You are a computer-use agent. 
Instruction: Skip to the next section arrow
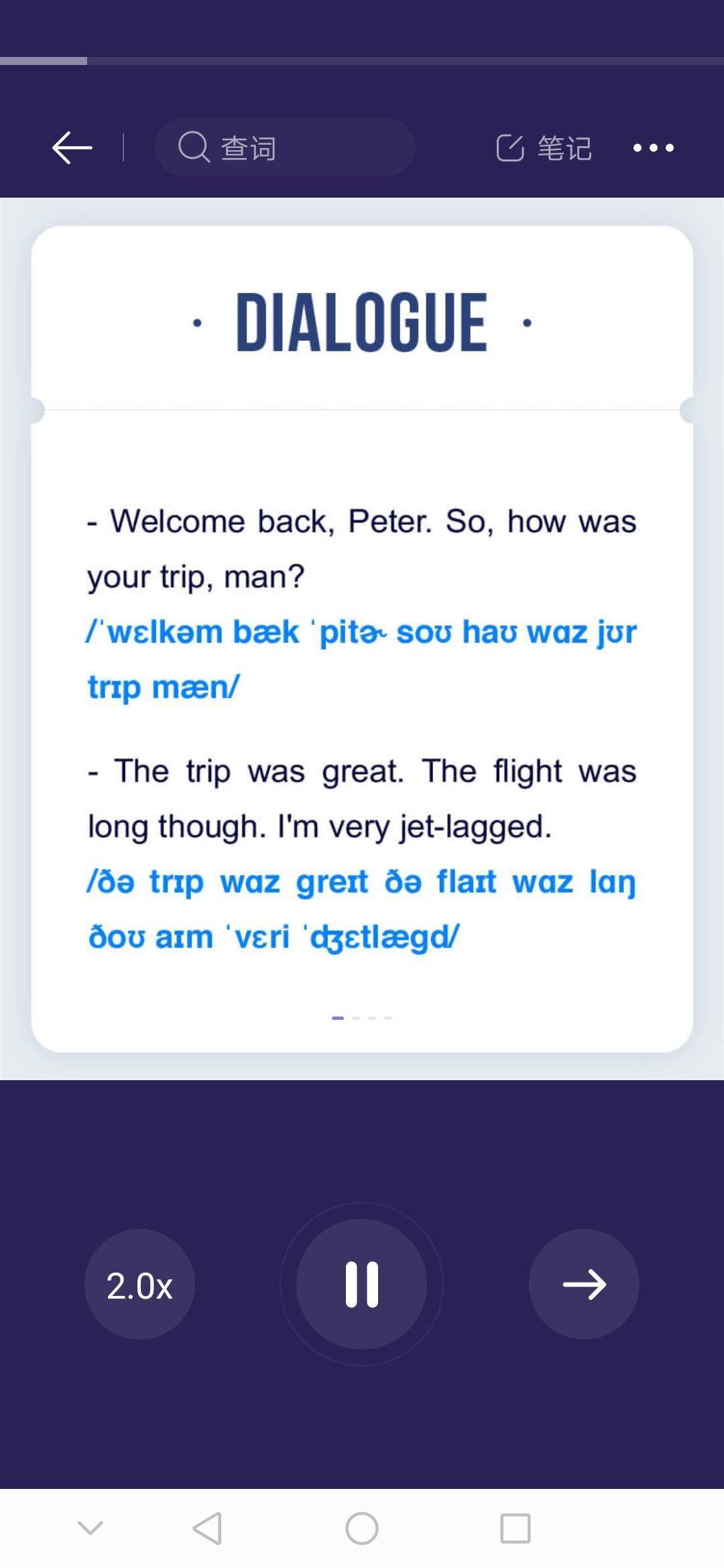584,1285
